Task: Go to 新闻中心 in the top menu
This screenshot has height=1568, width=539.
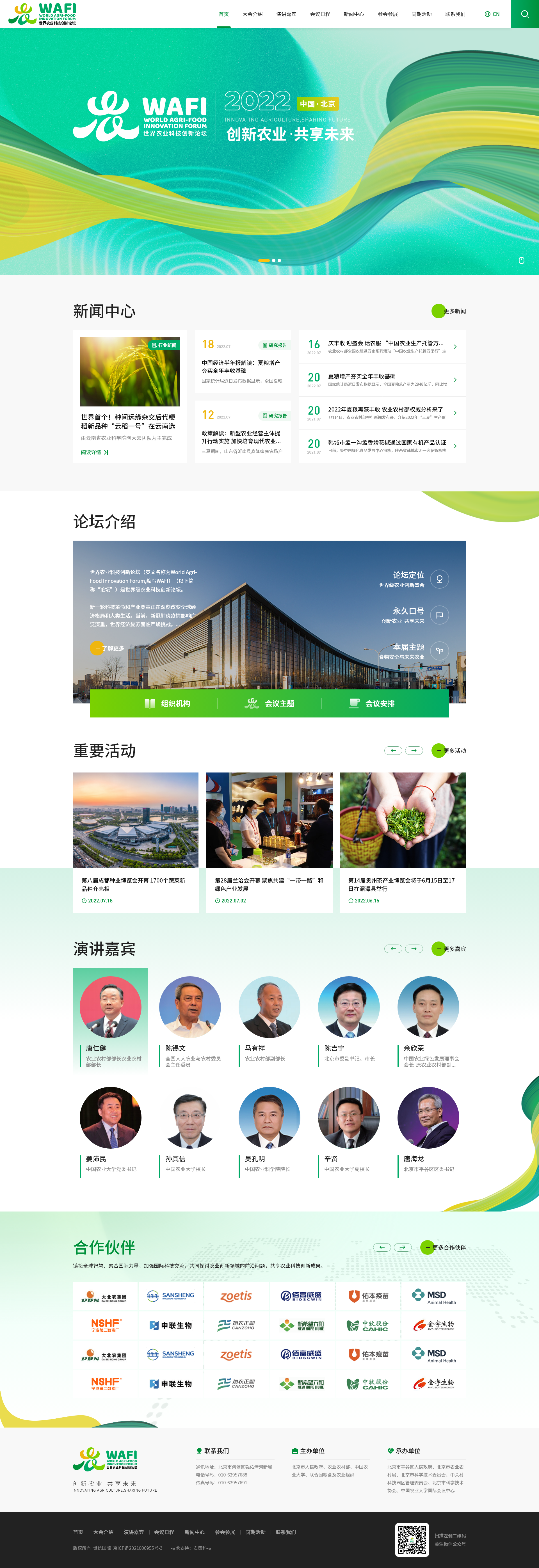Action: point(353,14)
